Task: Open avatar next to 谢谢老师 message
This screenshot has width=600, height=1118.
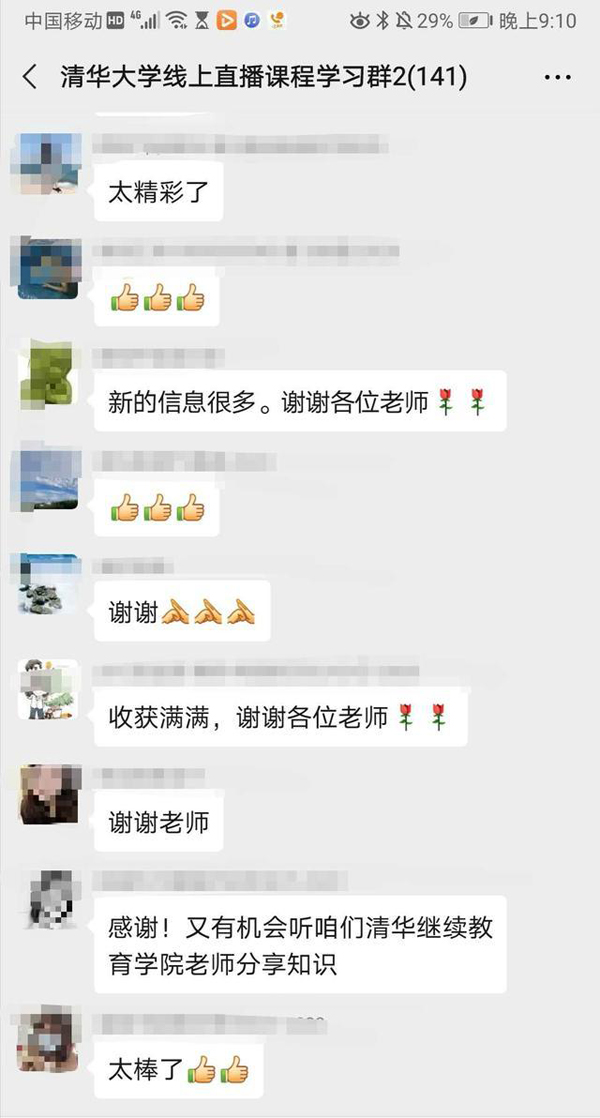Action: click(50, 794)
